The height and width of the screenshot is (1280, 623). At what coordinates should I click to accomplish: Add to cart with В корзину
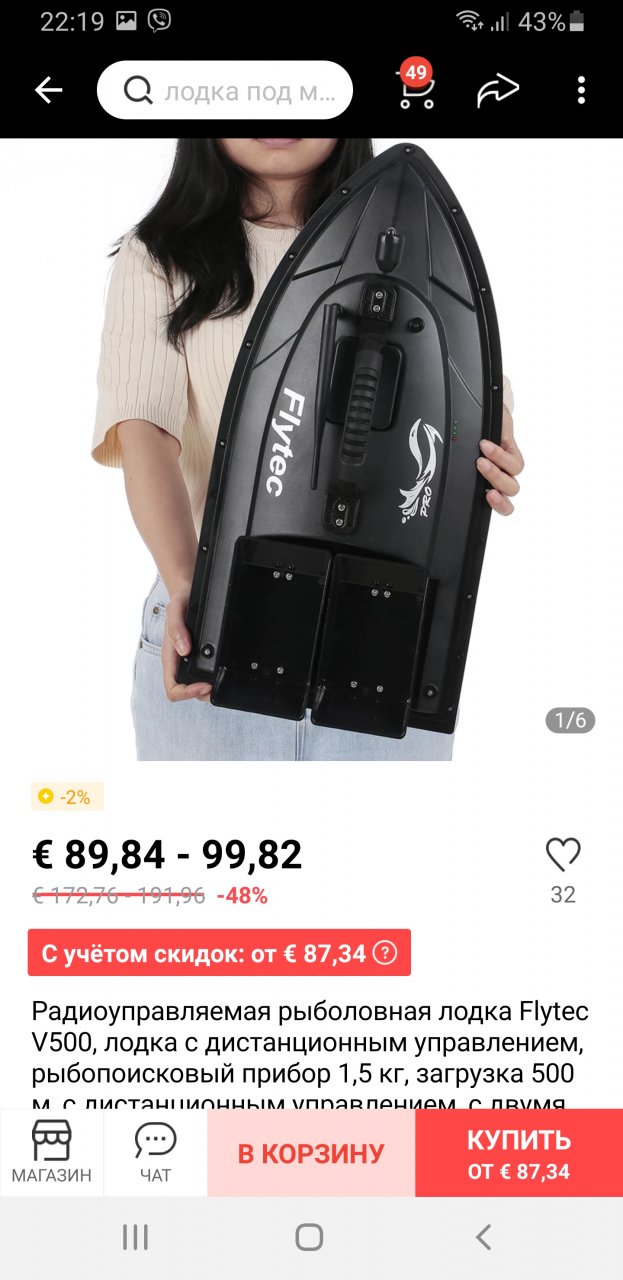click(x=311, y=1153)
